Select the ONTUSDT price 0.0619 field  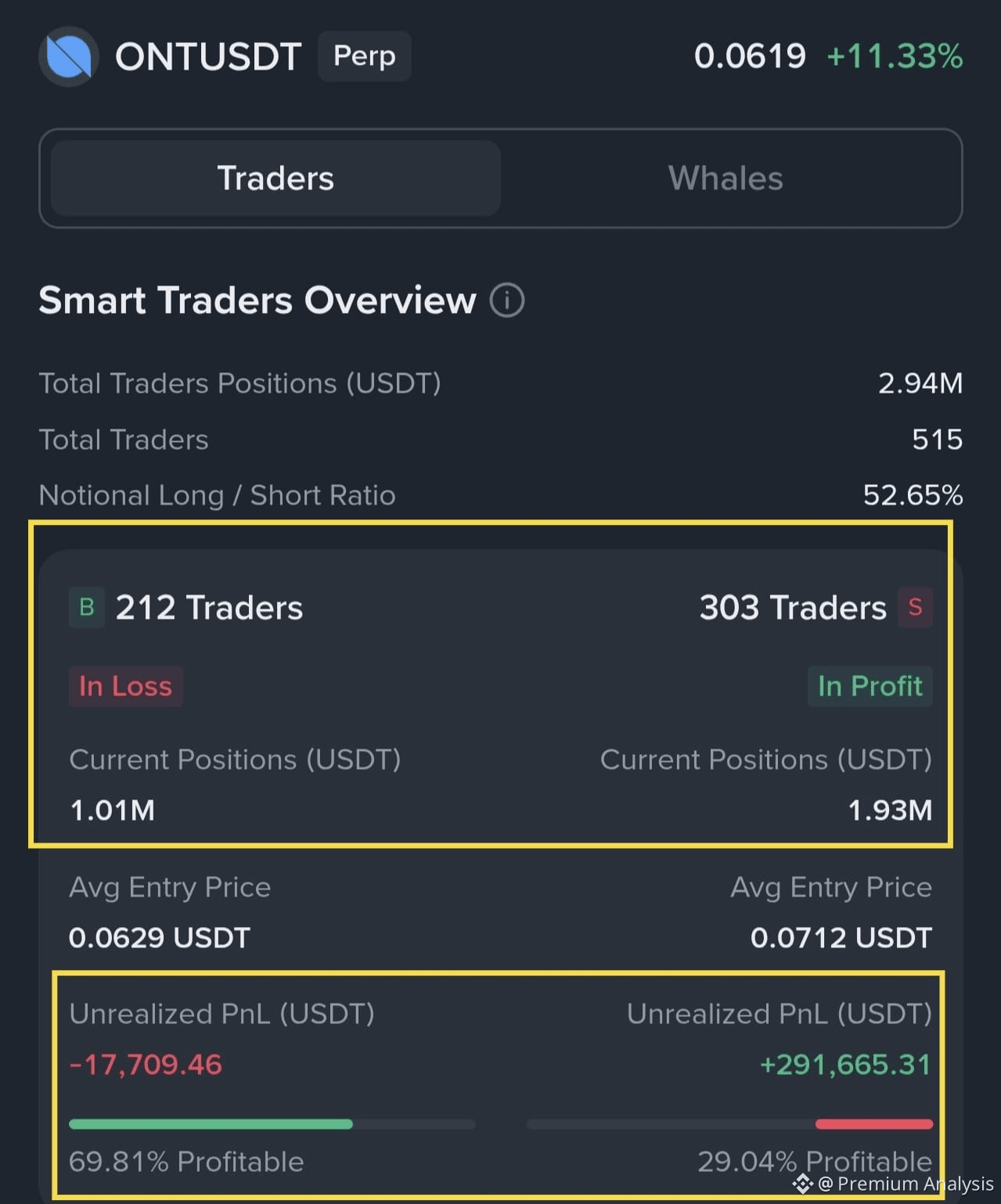[750, 56]
